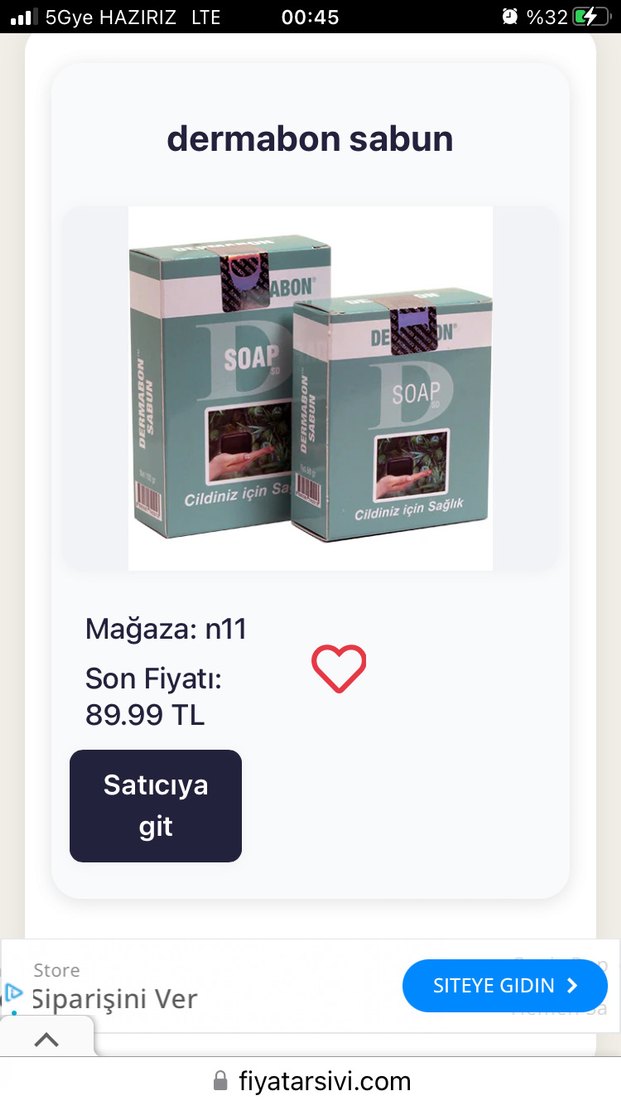Tap the fiyatarsivi.com address bar
The image size is (621, 1105).
[310, 1081]
